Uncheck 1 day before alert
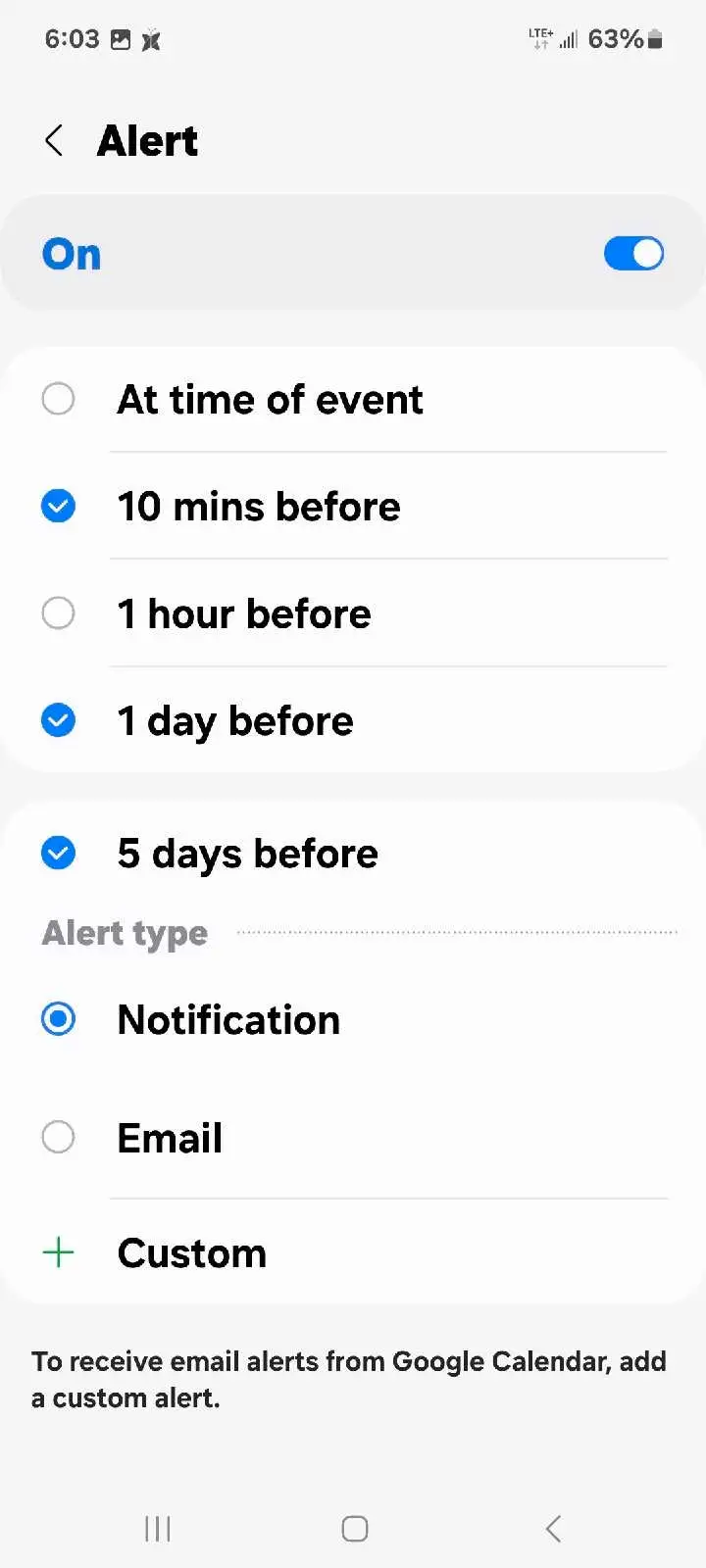This screenshot has height=1568, width=706. (x=59, y=720)
